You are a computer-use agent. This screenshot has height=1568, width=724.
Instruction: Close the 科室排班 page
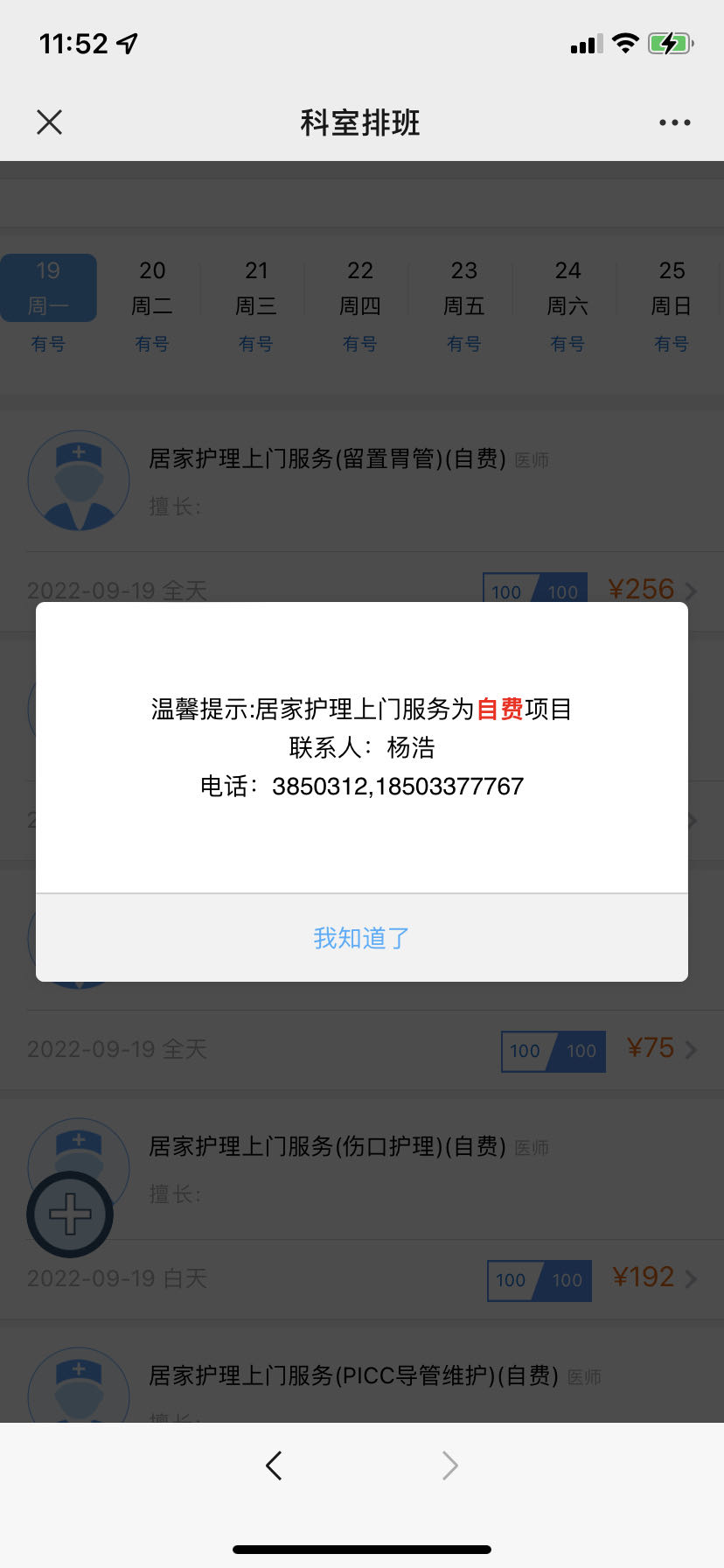50,122
